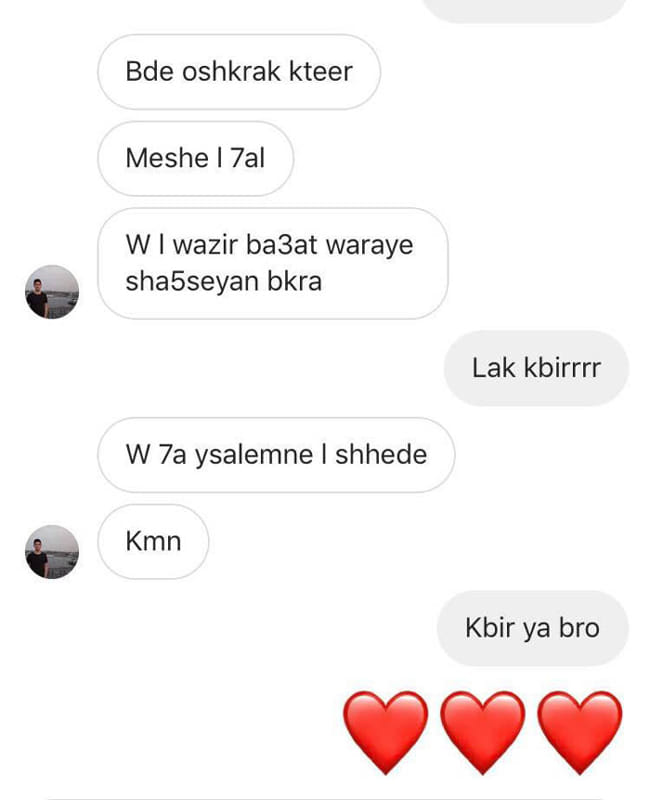The width and height of the screenshot is (650, 800).
Task: Open sender's avatar next to "Kmn" message
Action: (x=51, y=552)
